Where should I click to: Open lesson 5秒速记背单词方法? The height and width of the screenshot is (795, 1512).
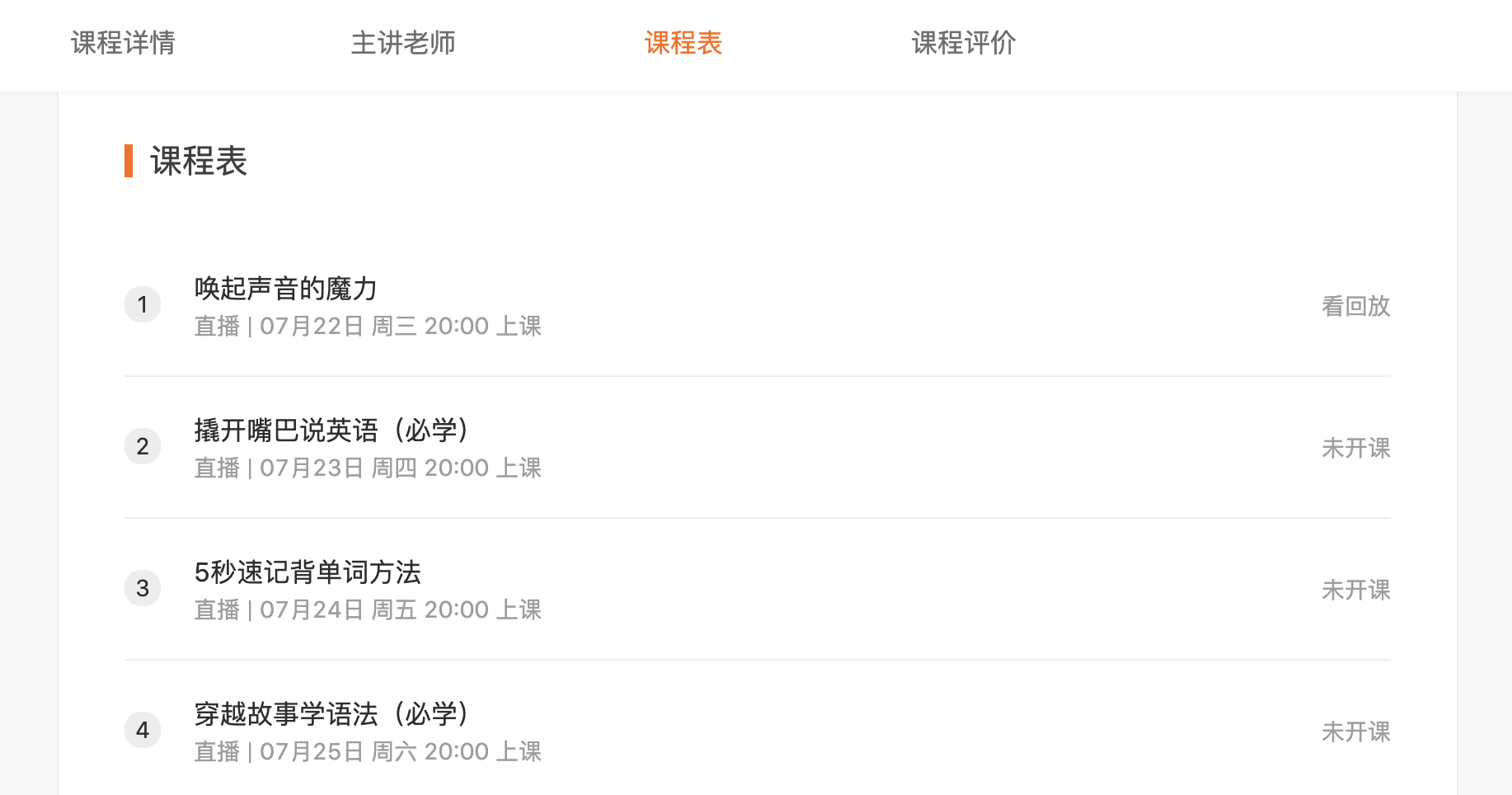pyautogui.click(x=308, y=572)
